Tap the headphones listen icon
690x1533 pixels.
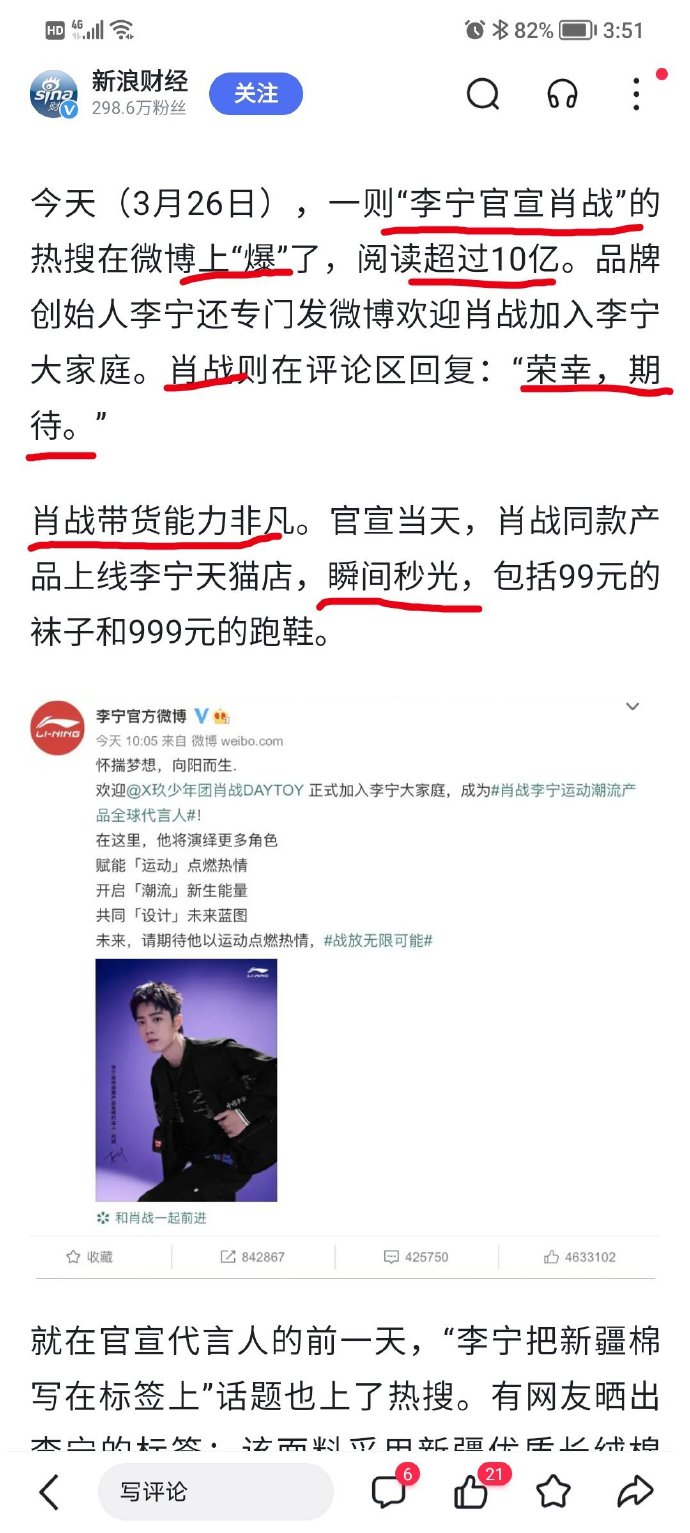coord(562,94)
